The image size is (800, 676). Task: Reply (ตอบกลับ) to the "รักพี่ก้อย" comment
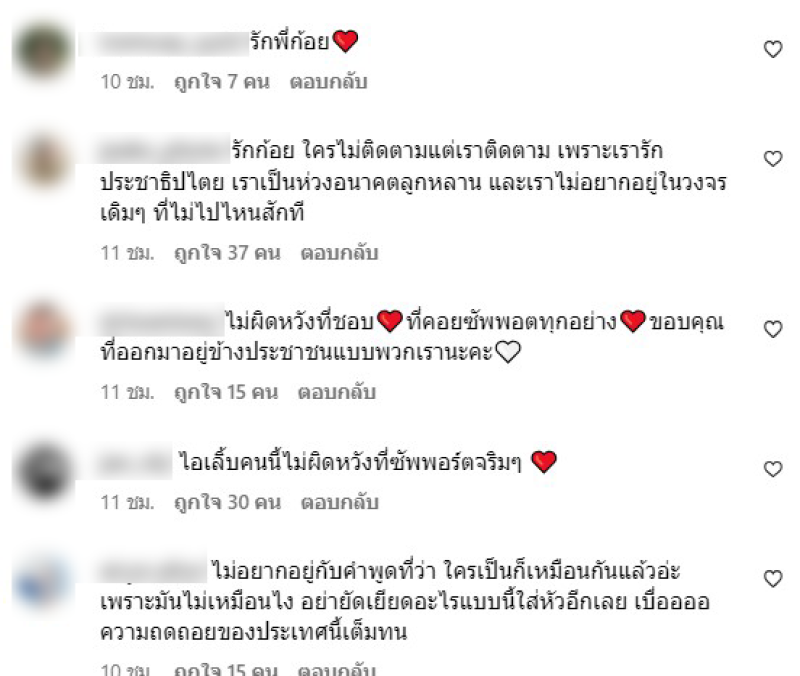328,82
